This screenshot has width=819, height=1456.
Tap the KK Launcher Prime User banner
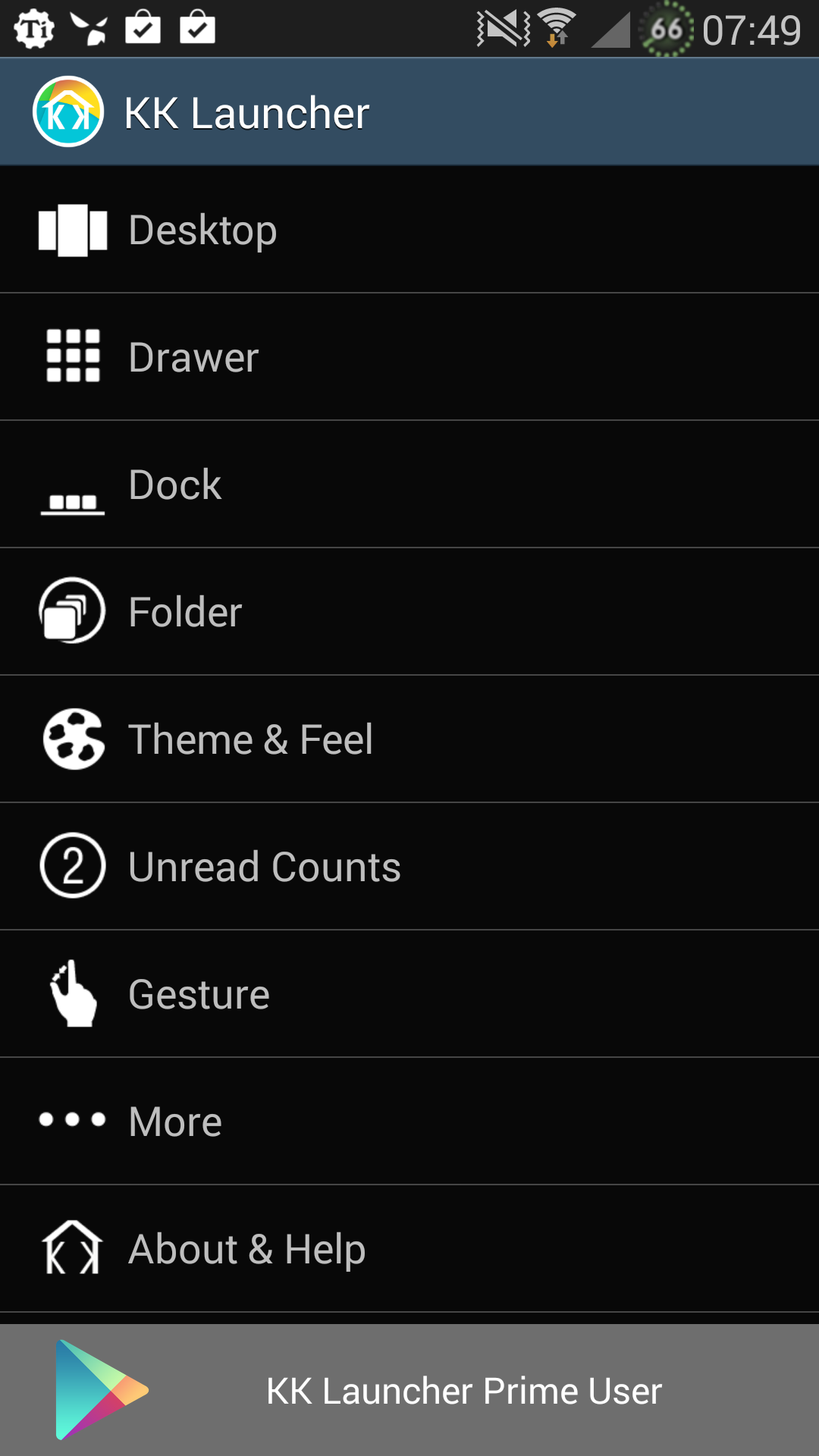click(x=409, y=1390)
